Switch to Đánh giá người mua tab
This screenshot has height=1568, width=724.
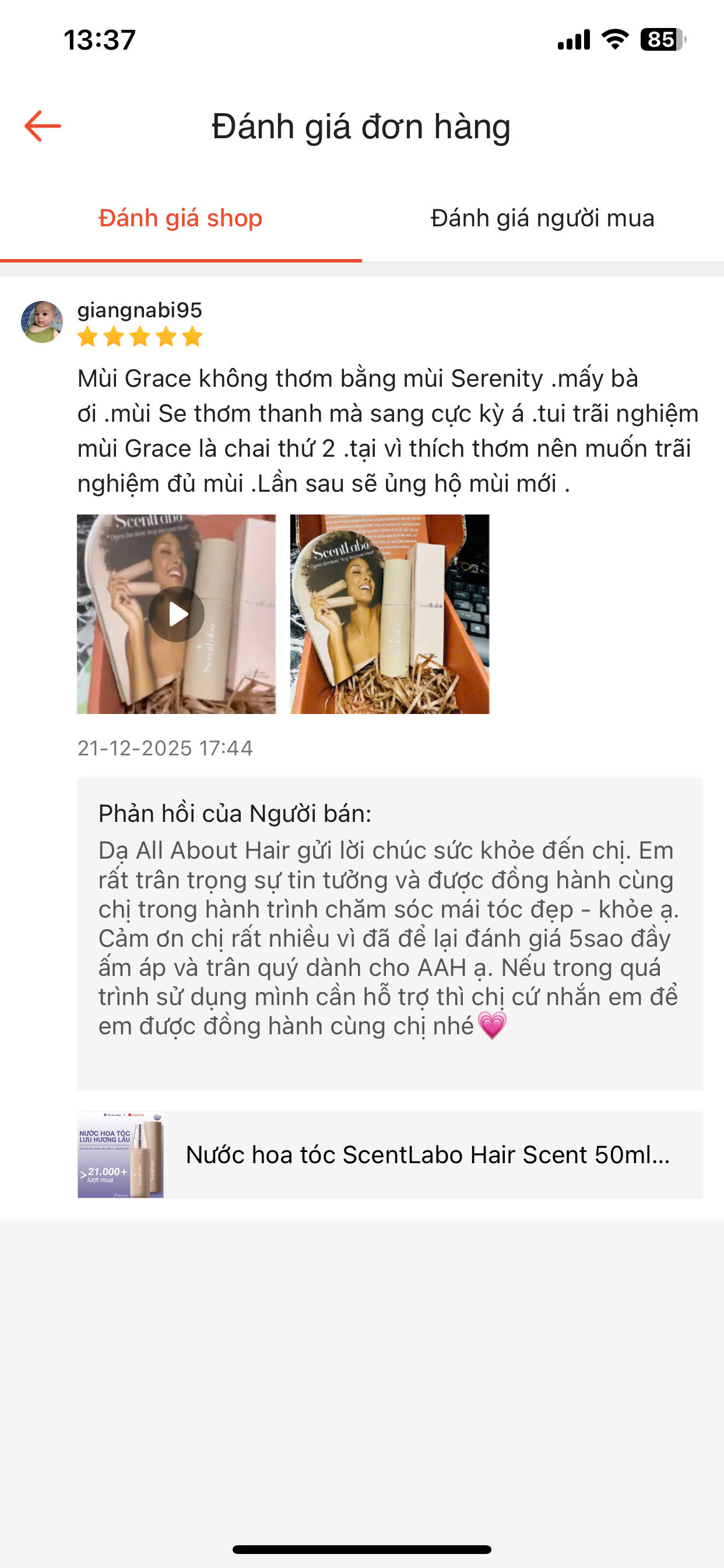point(542,218)
